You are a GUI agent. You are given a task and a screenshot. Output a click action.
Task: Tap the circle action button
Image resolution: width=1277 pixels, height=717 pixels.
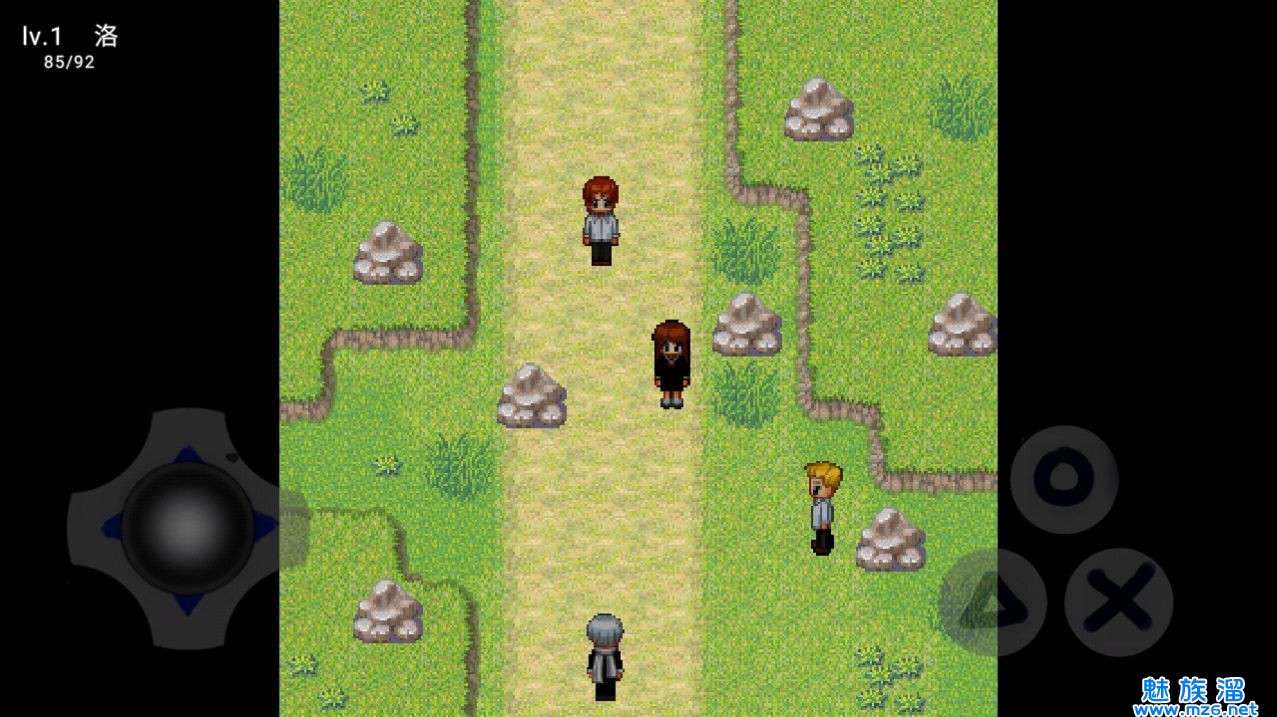click(x=1063, y=479)
